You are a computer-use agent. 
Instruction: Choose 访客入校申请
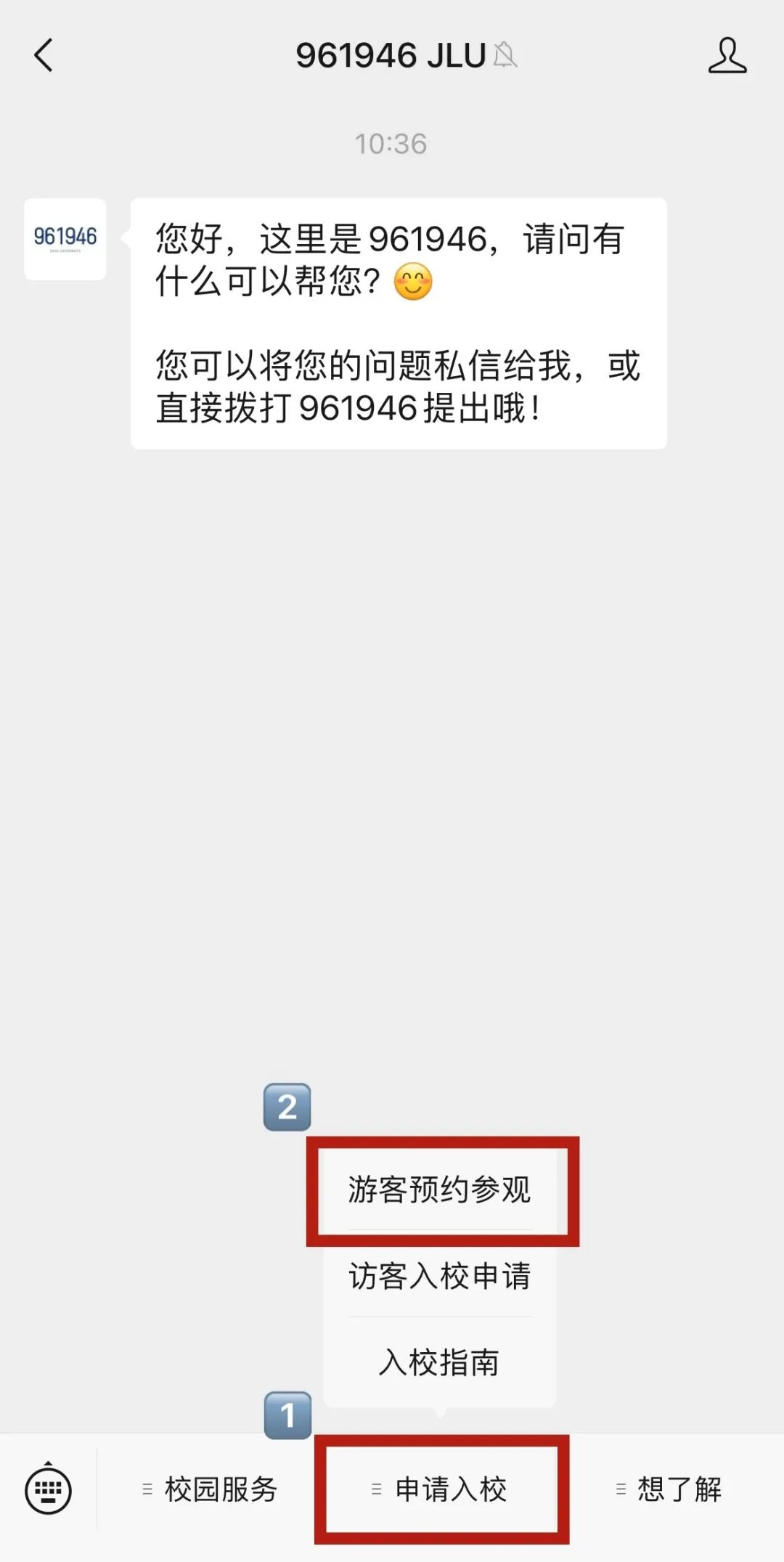(x=440, y=1276)
